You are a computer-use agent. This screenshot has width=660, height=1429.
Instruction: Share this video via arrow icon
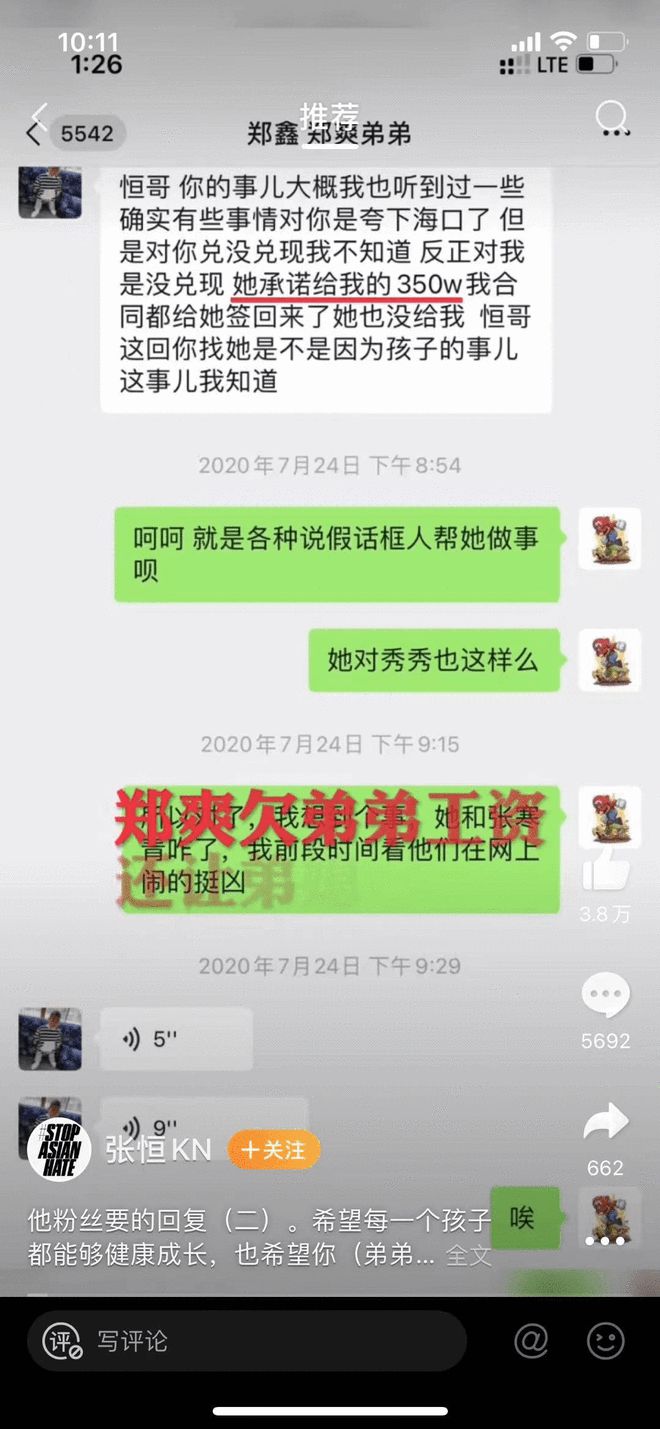coord(605,1122)
